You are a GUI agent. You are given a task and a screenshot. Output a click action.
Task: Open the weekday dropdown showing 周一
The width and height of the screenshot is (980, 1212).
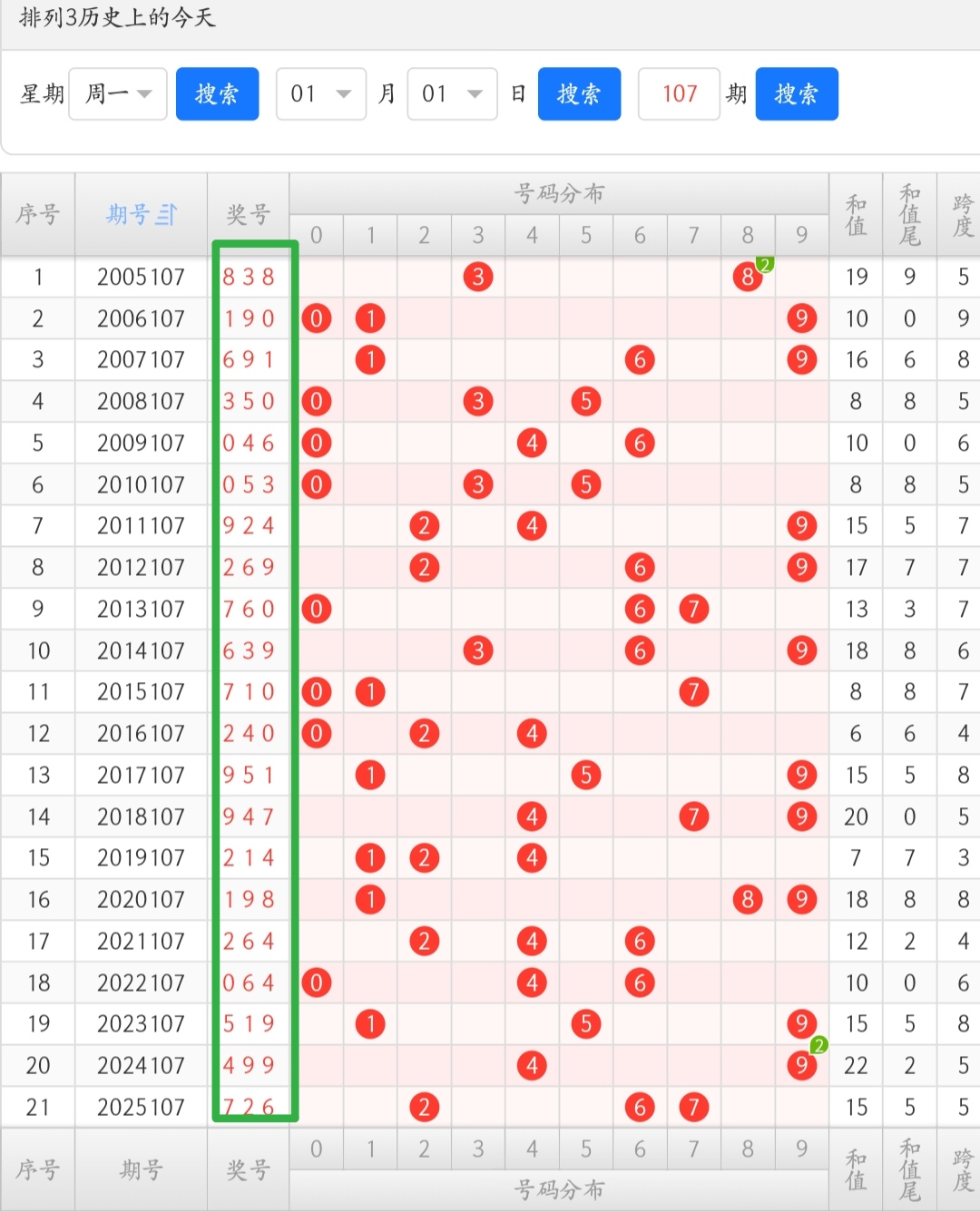[x=118, y=93]
